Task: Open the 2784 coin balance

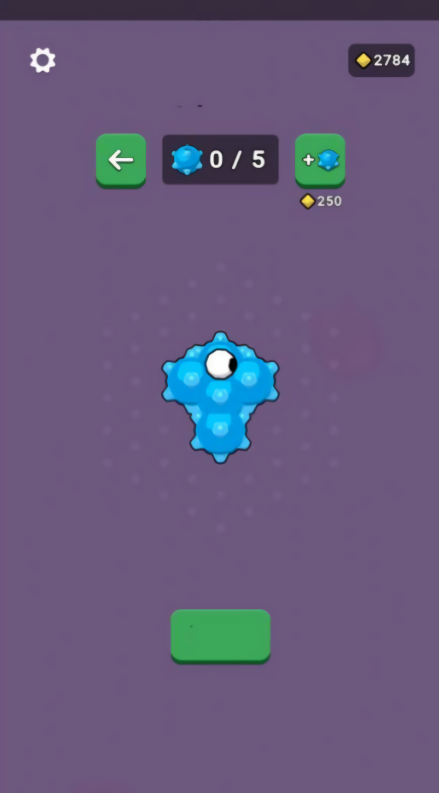Action: pyautogui.click(x=381, y=60)
